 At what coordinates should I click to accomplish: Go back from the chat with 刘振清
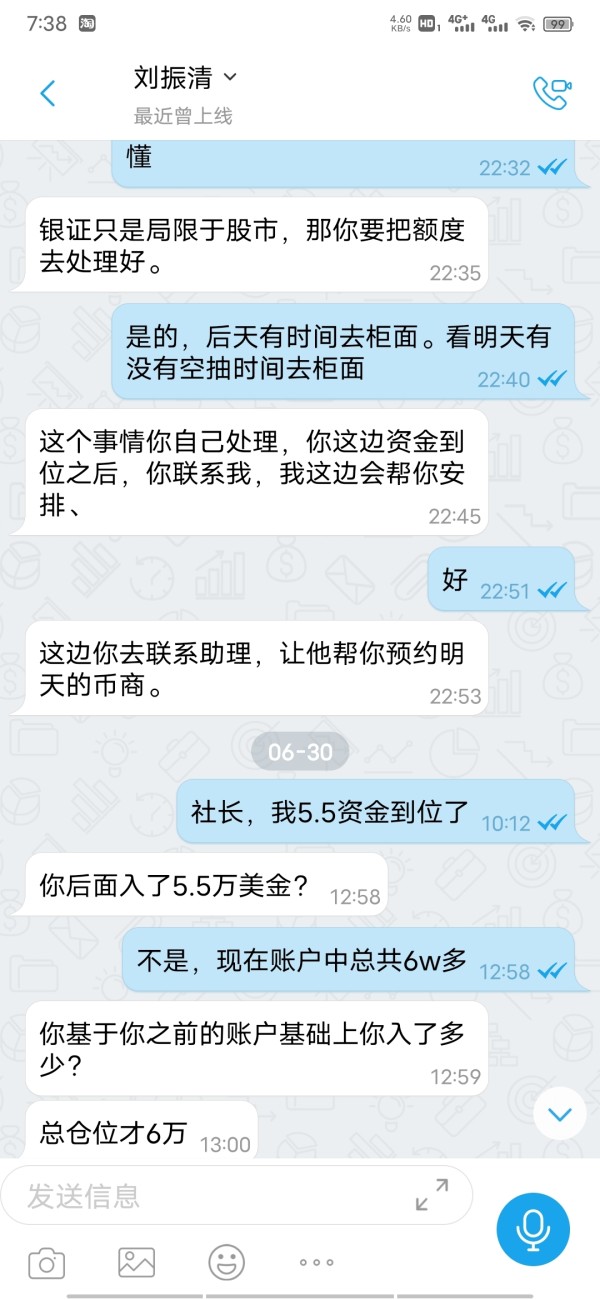pos(47,94)
